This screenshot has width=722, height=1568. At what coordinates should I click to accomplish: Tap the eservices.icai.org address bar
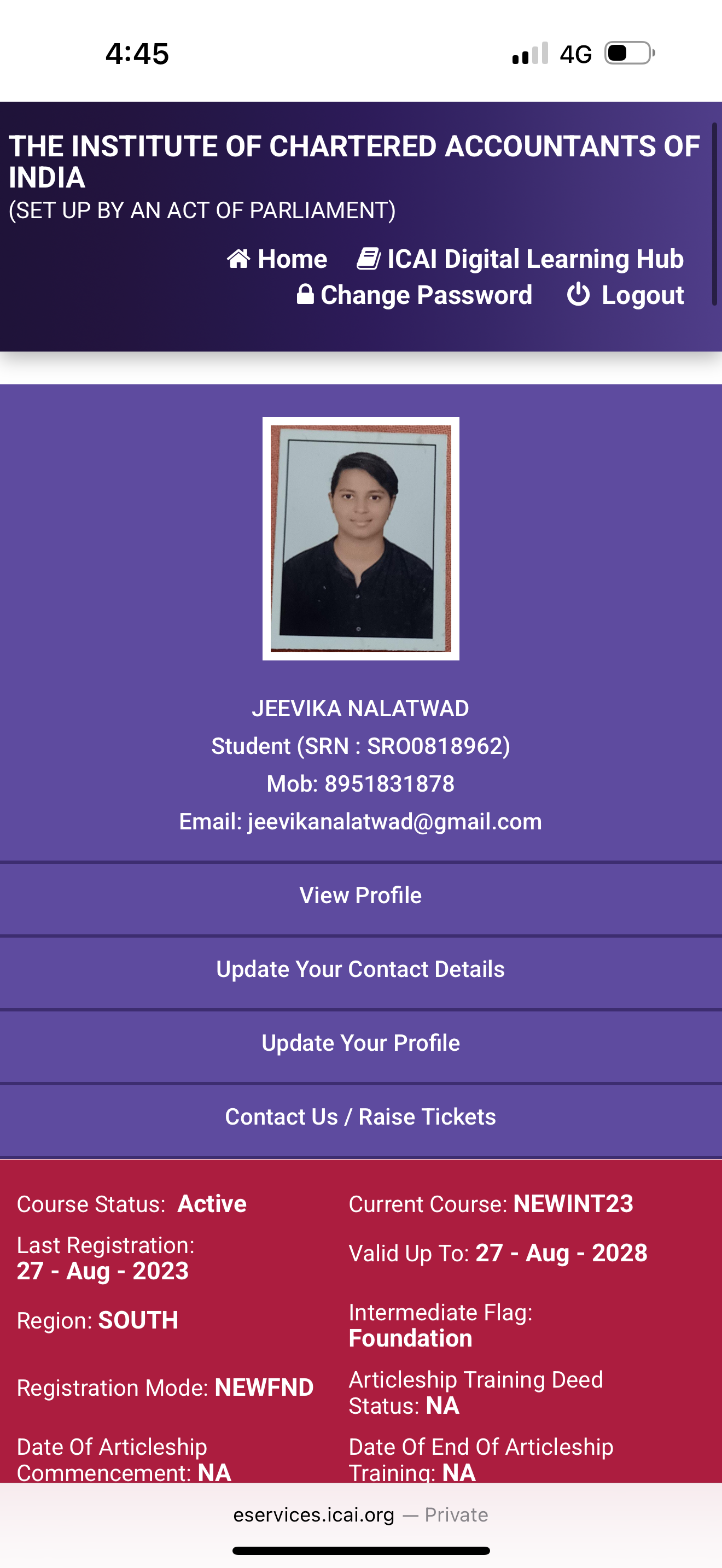360,1514
